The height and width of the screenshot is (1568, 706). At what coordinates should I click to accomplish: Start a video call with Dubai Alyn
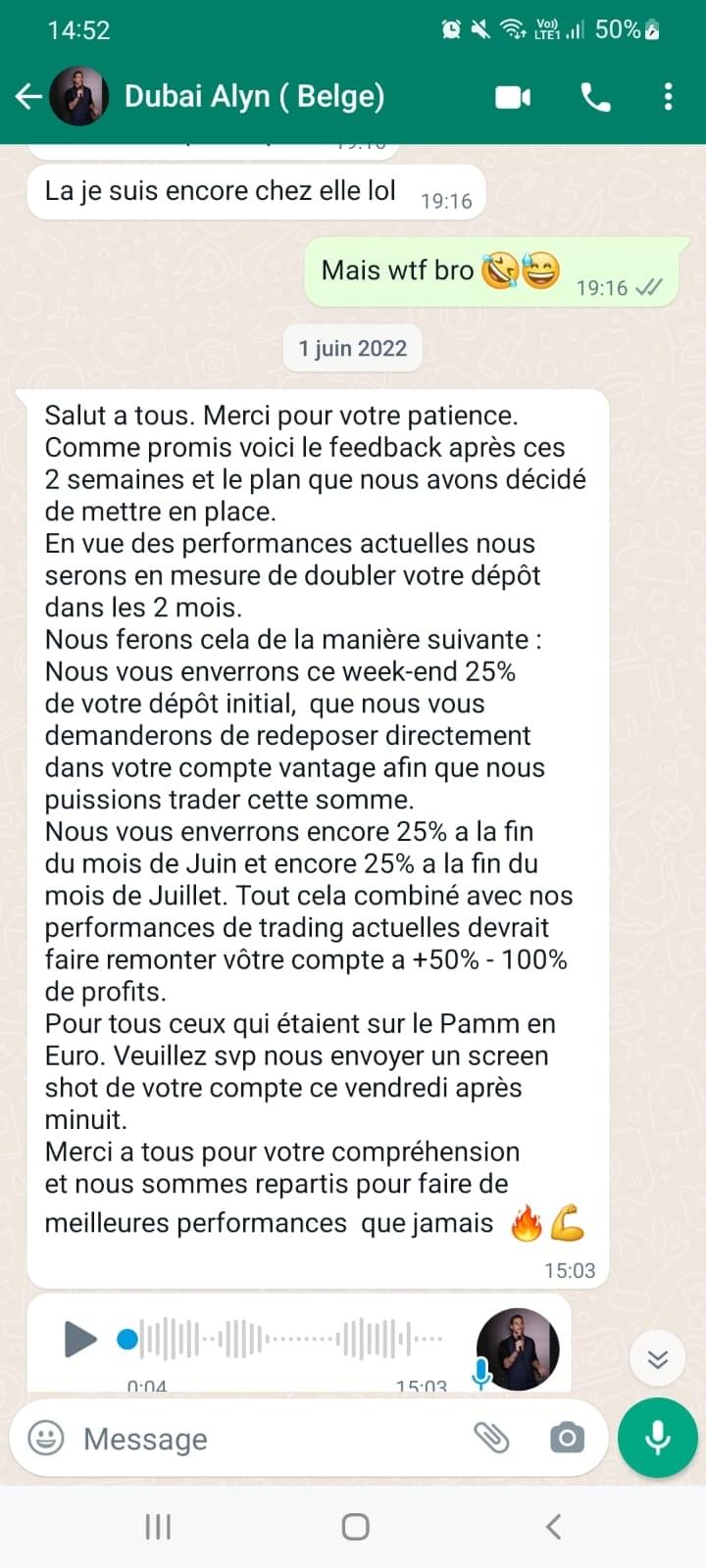coord(512,96)
